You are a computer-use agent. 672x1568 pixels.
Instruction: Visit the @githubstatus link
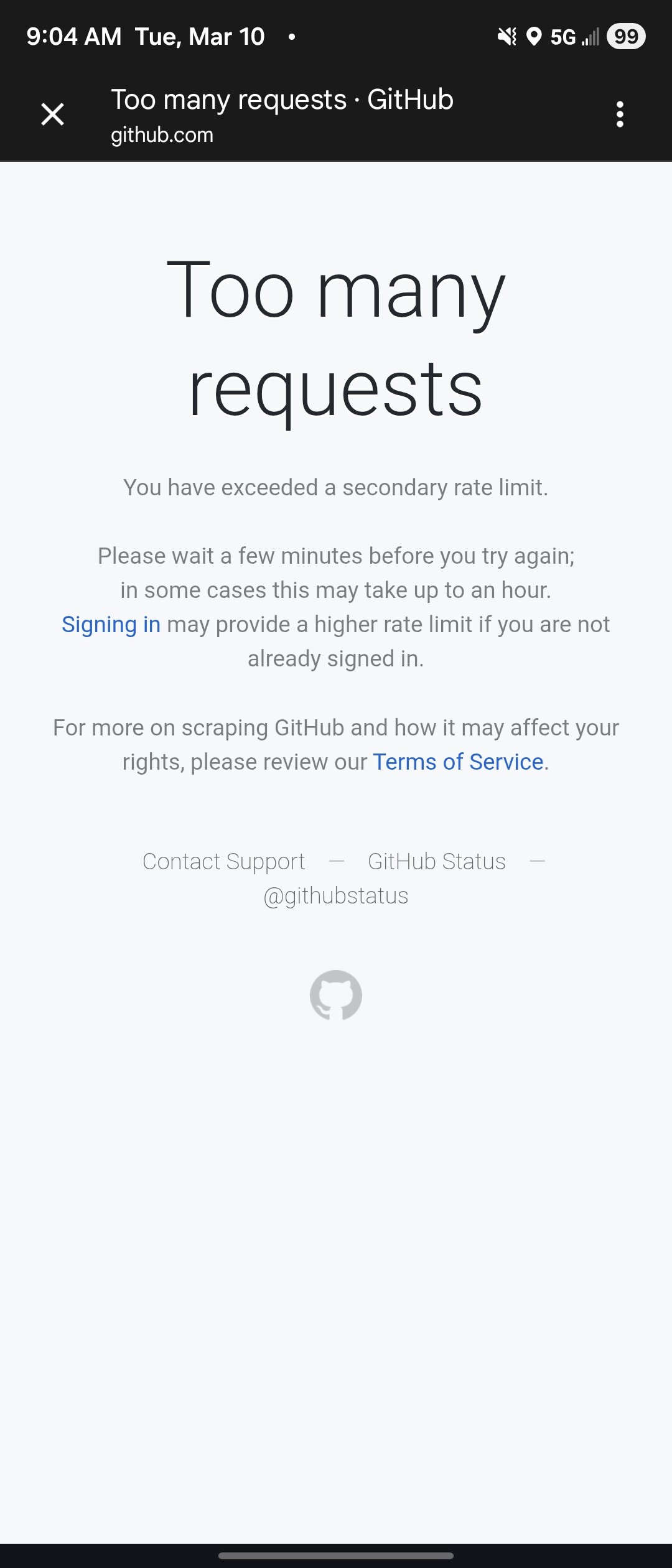(335, 895)
